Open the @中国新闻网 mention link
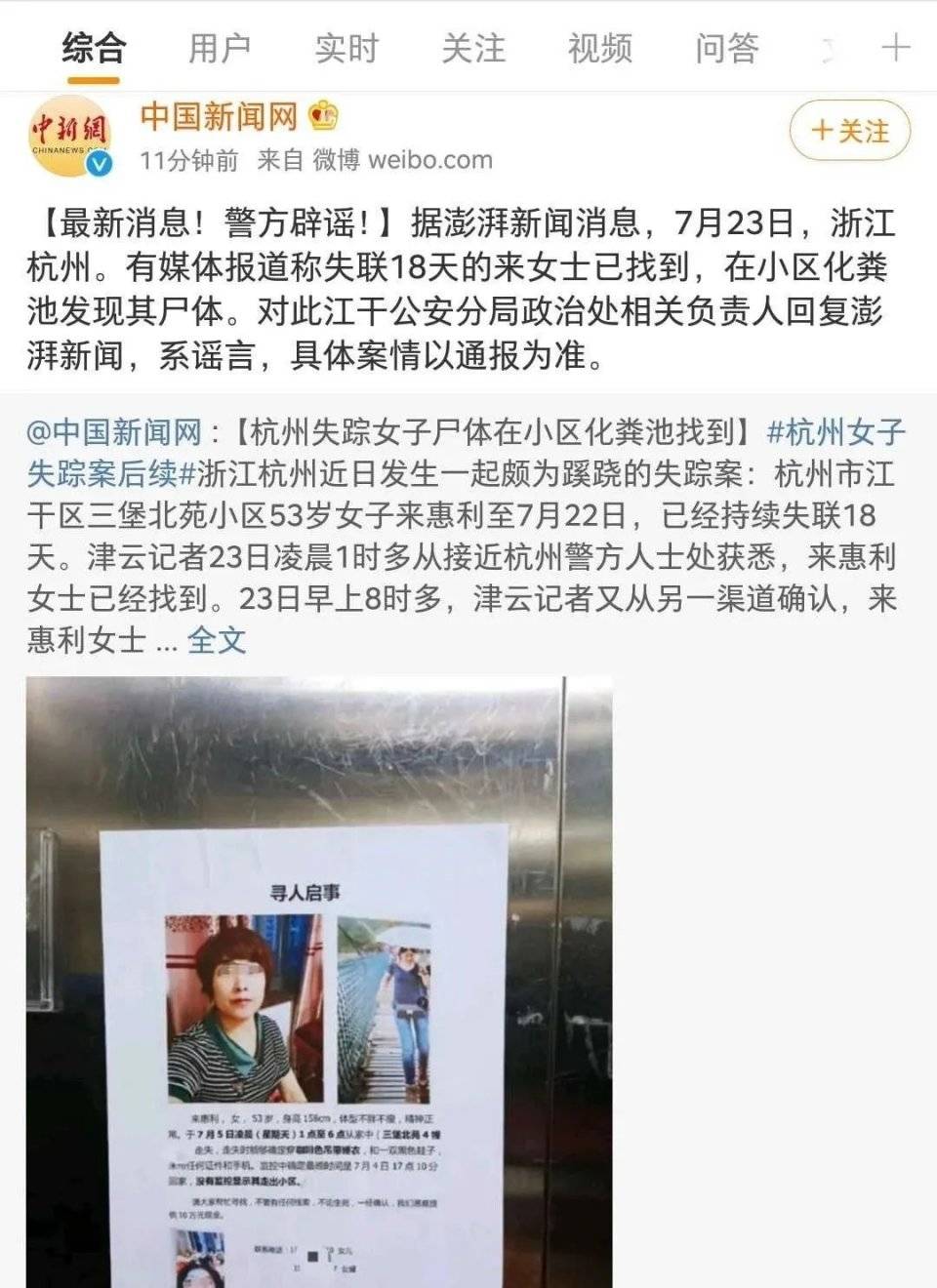The image size is (937, 1288). point(113,432)
